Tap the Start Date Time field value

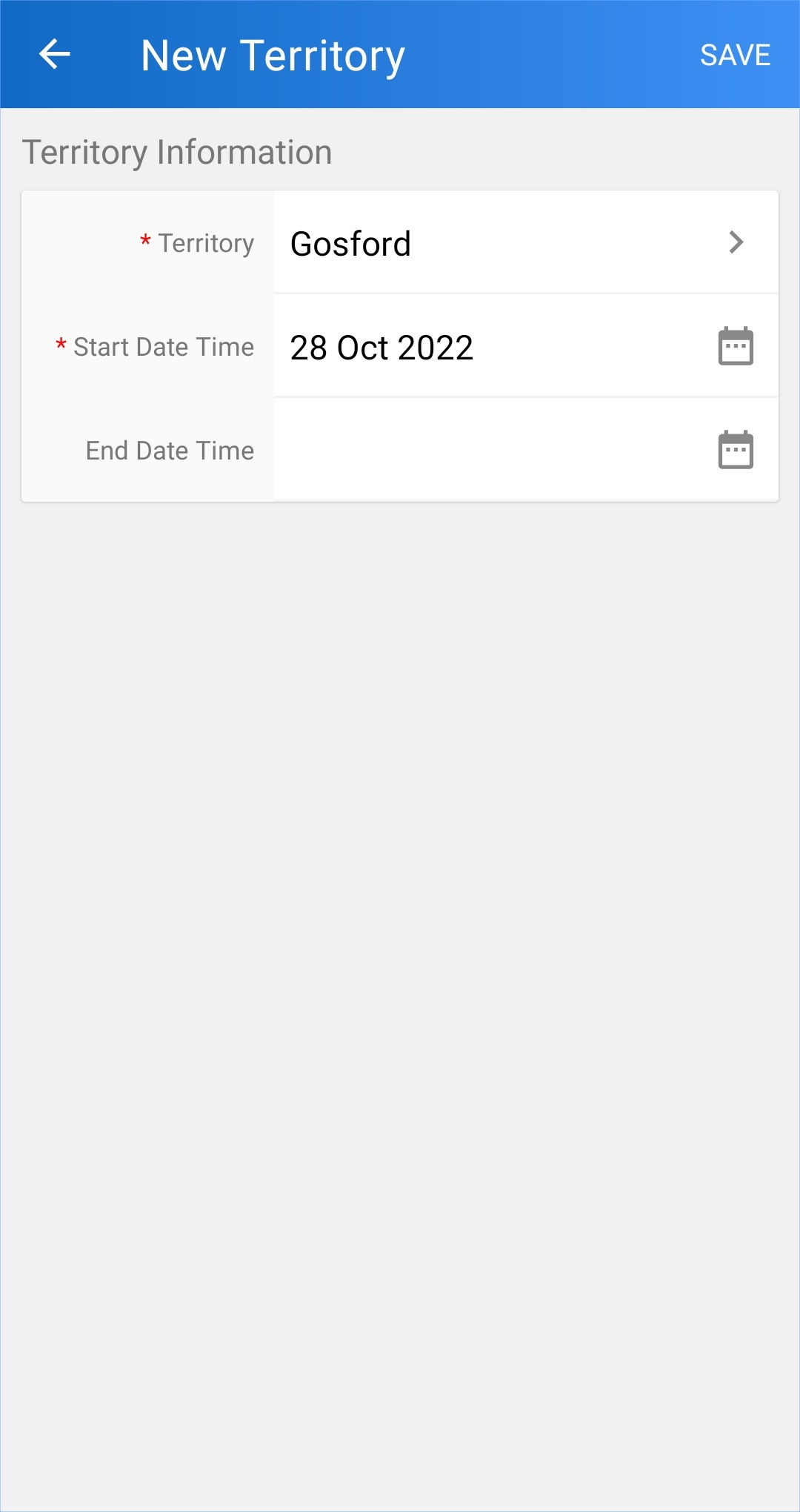[x=381, y=348]
